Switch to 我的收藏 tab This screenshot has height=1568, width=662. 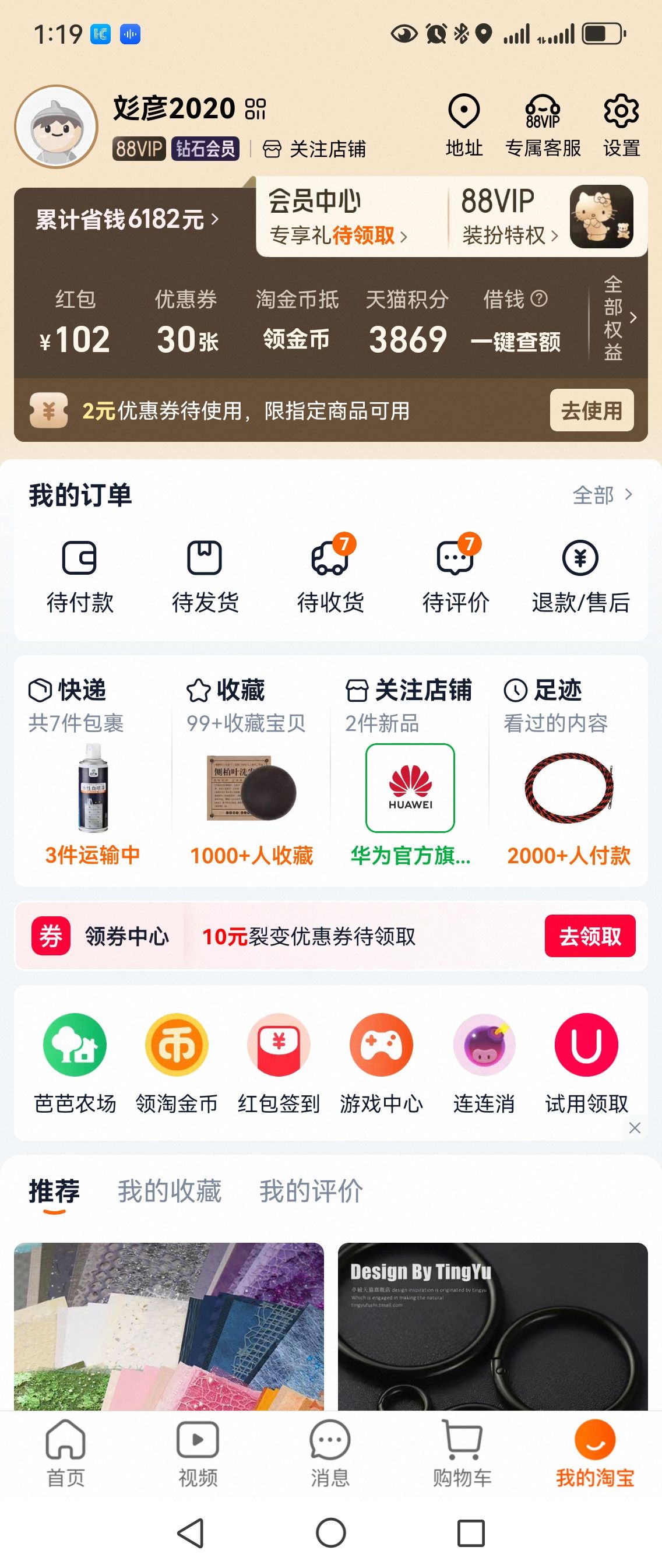pyautogui.click(x=169, y=1191)
